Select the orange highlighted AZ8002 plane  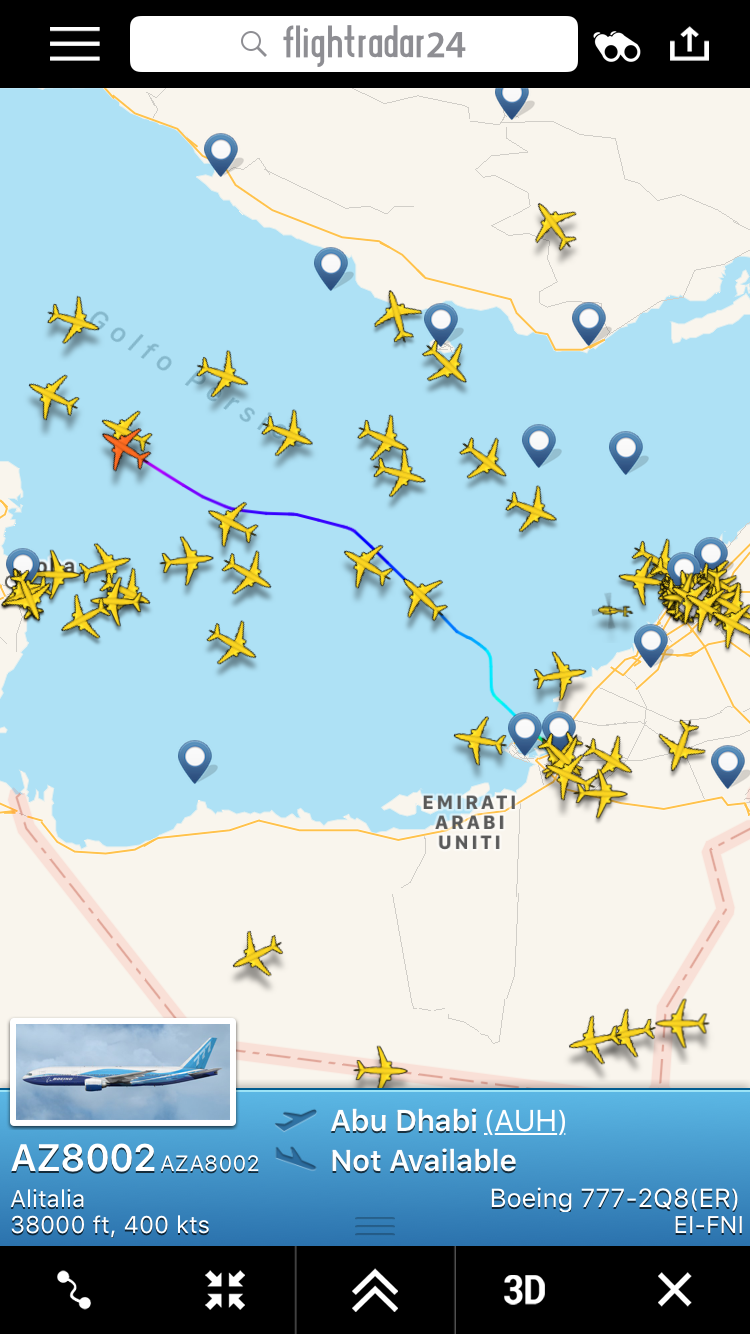pos(124,449)
